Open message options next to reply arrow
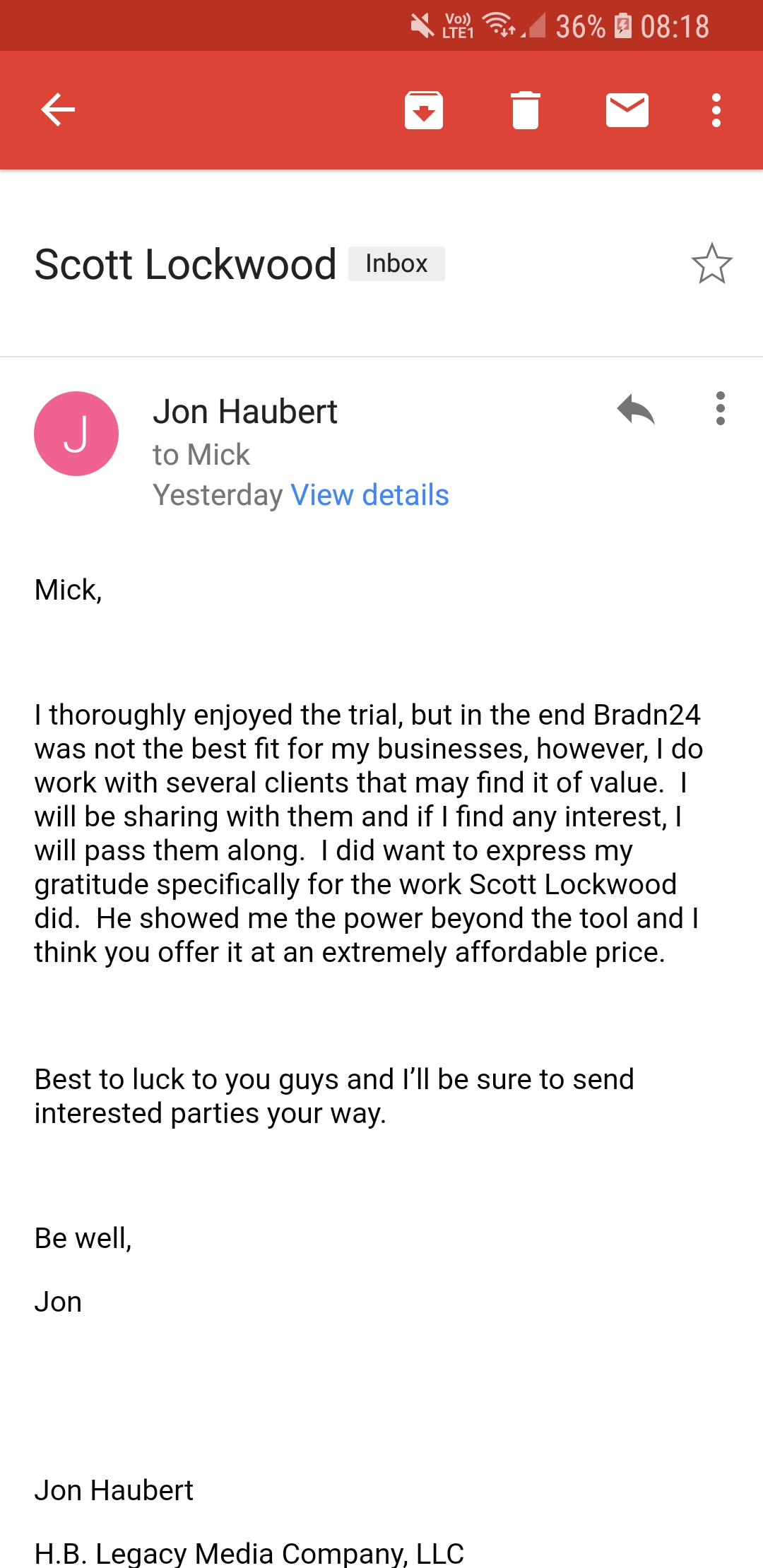 (720, 409)
